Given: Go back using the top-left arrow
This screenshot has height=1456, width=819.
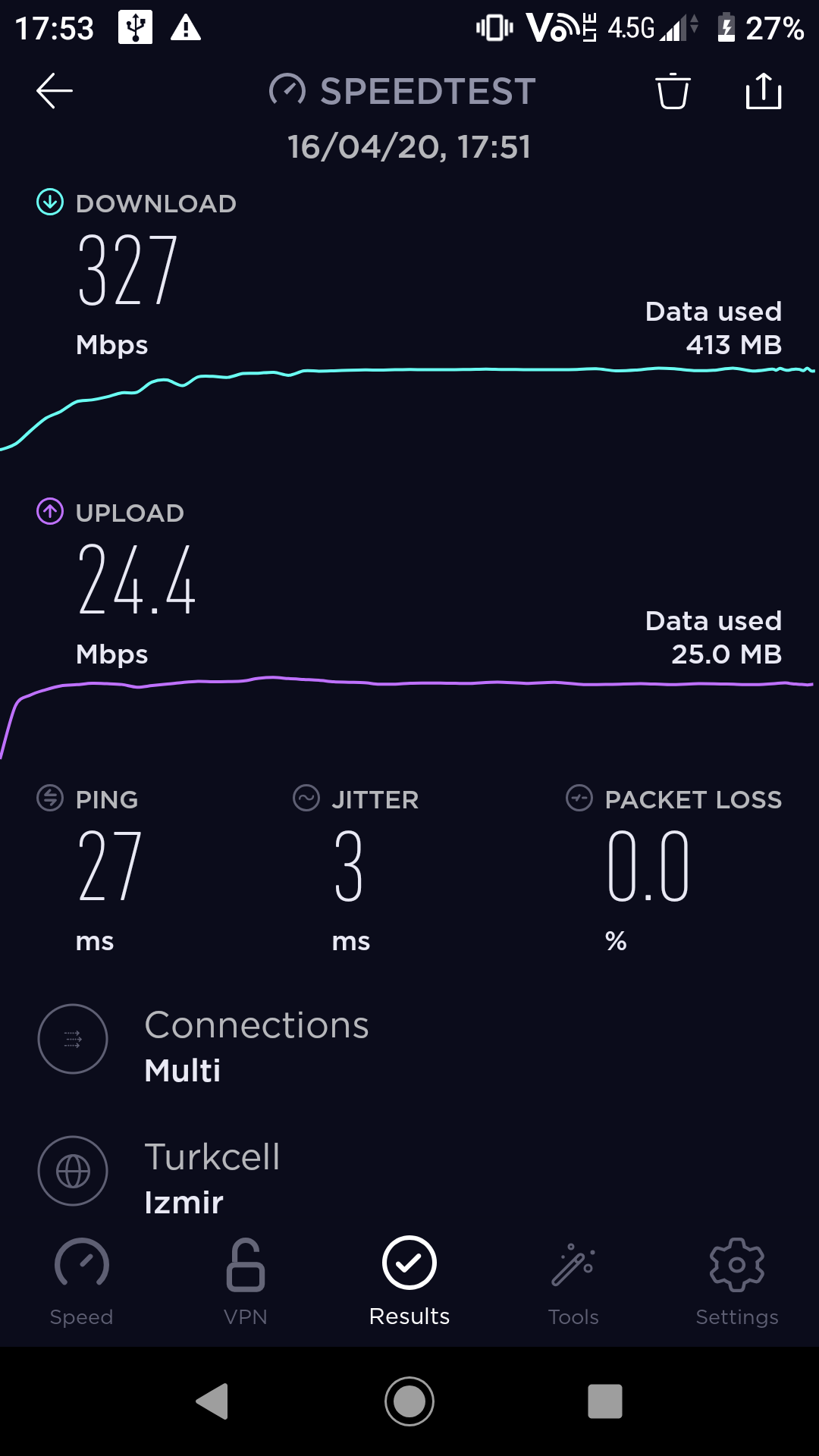Looking at the screenshot, I should click(55, 91).
